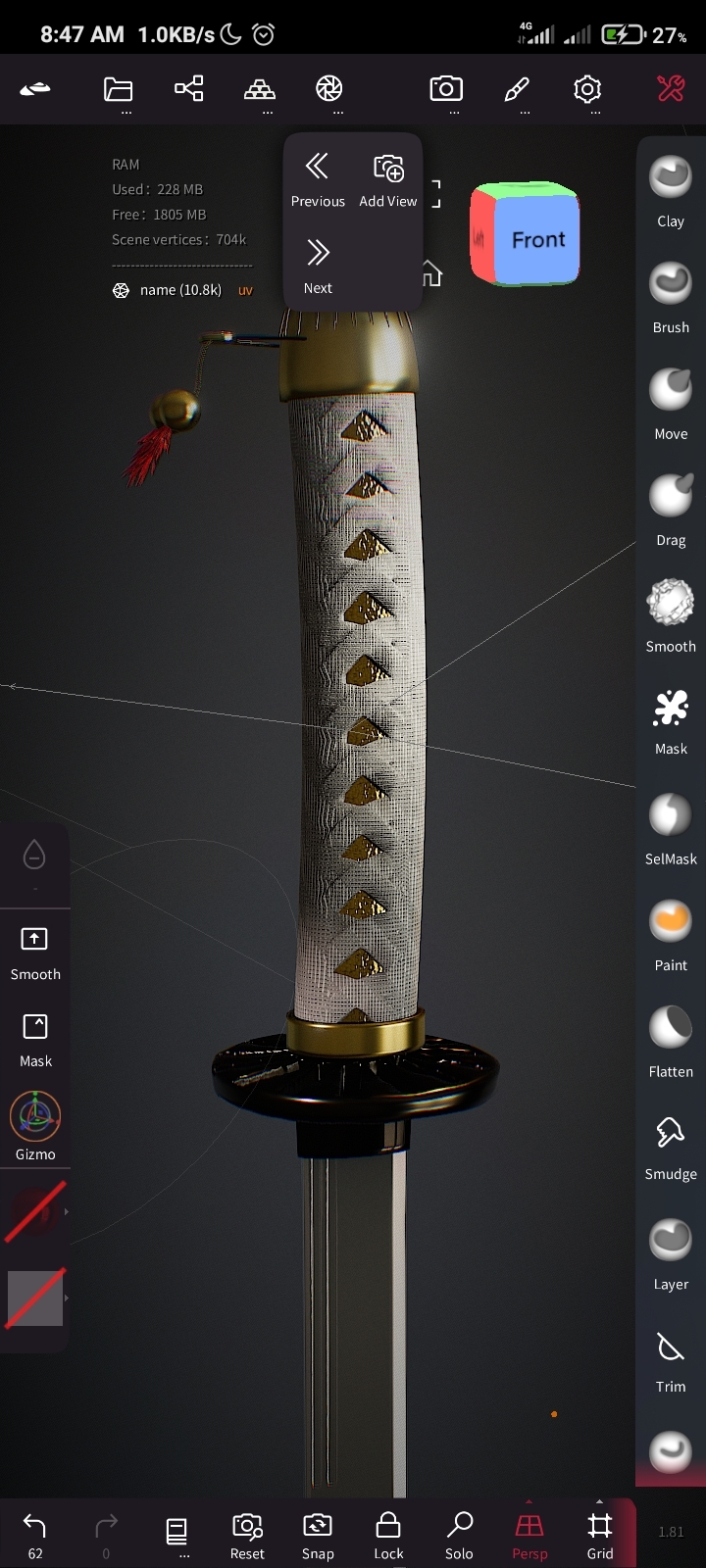Open the settings gear menu

(x=587, y=90)
